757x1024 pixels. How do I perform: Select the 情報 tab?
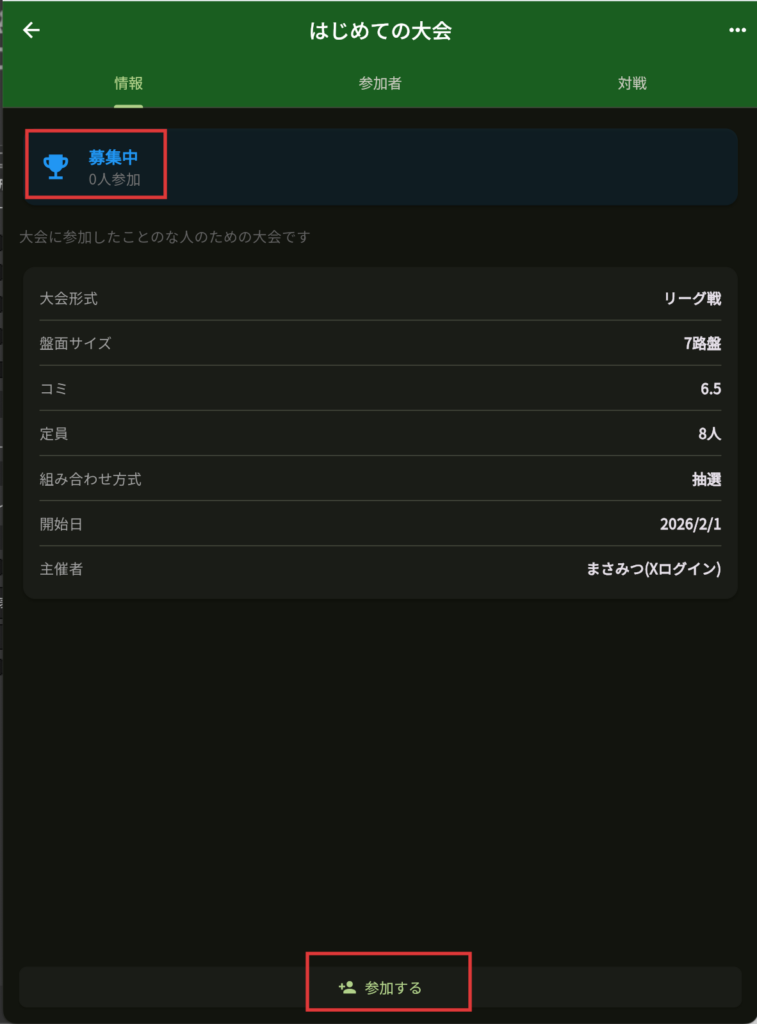pyautogui.click(x=128, y=83)
